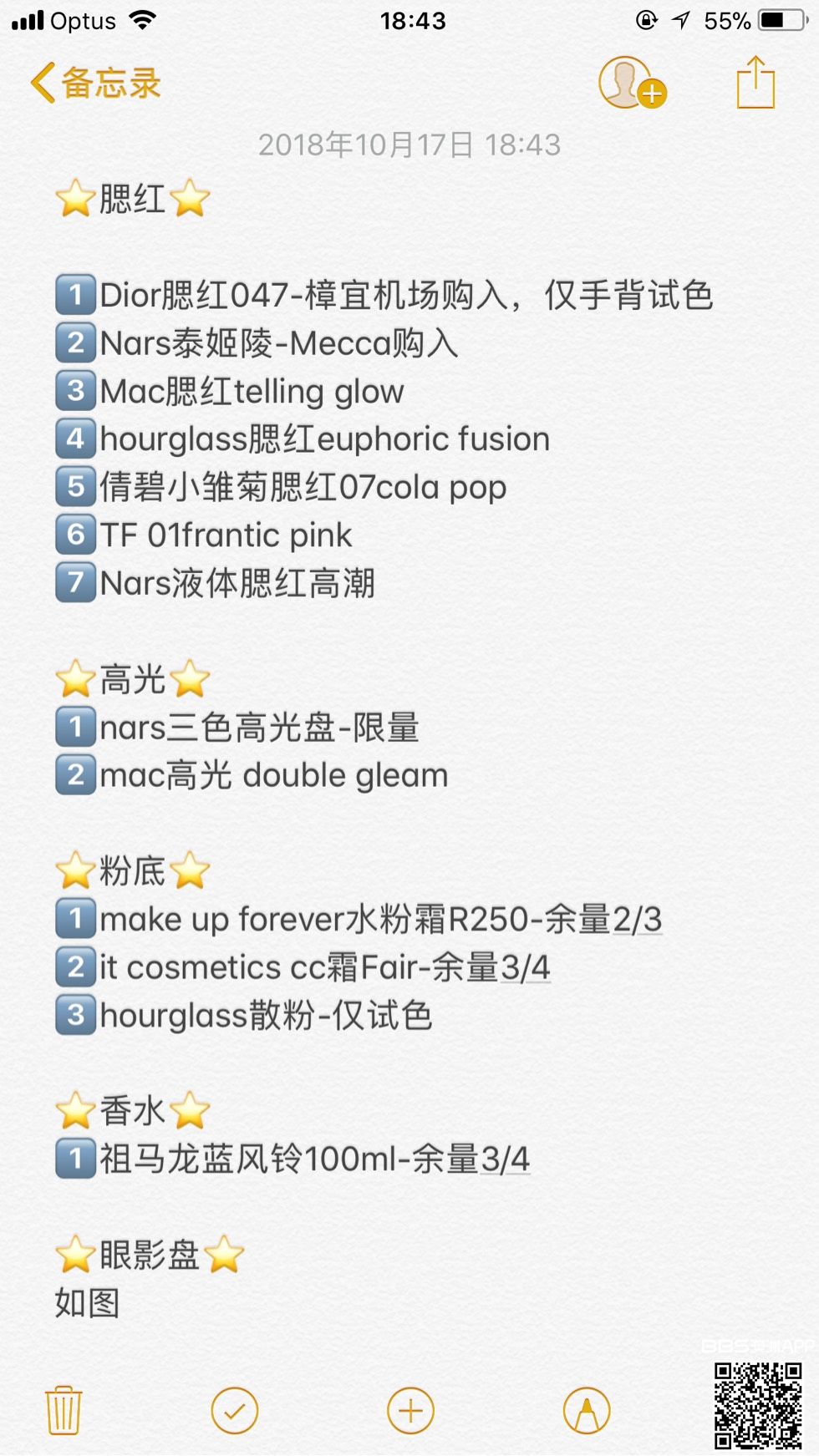Delete this note with trash icon
Image resolution: width=819 pixels, height=1456 pixels.
(64, 1410)
